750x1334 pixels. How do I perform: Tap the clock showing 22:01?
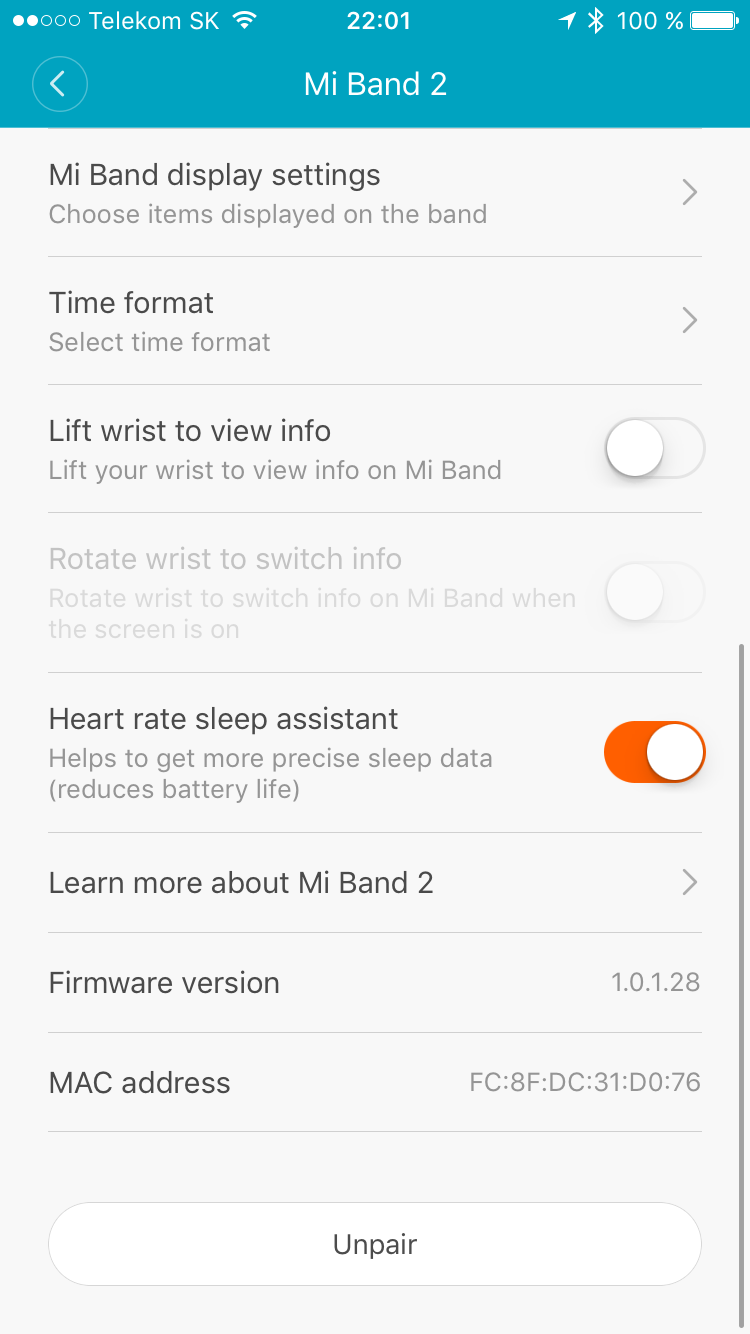pos(379,20)
